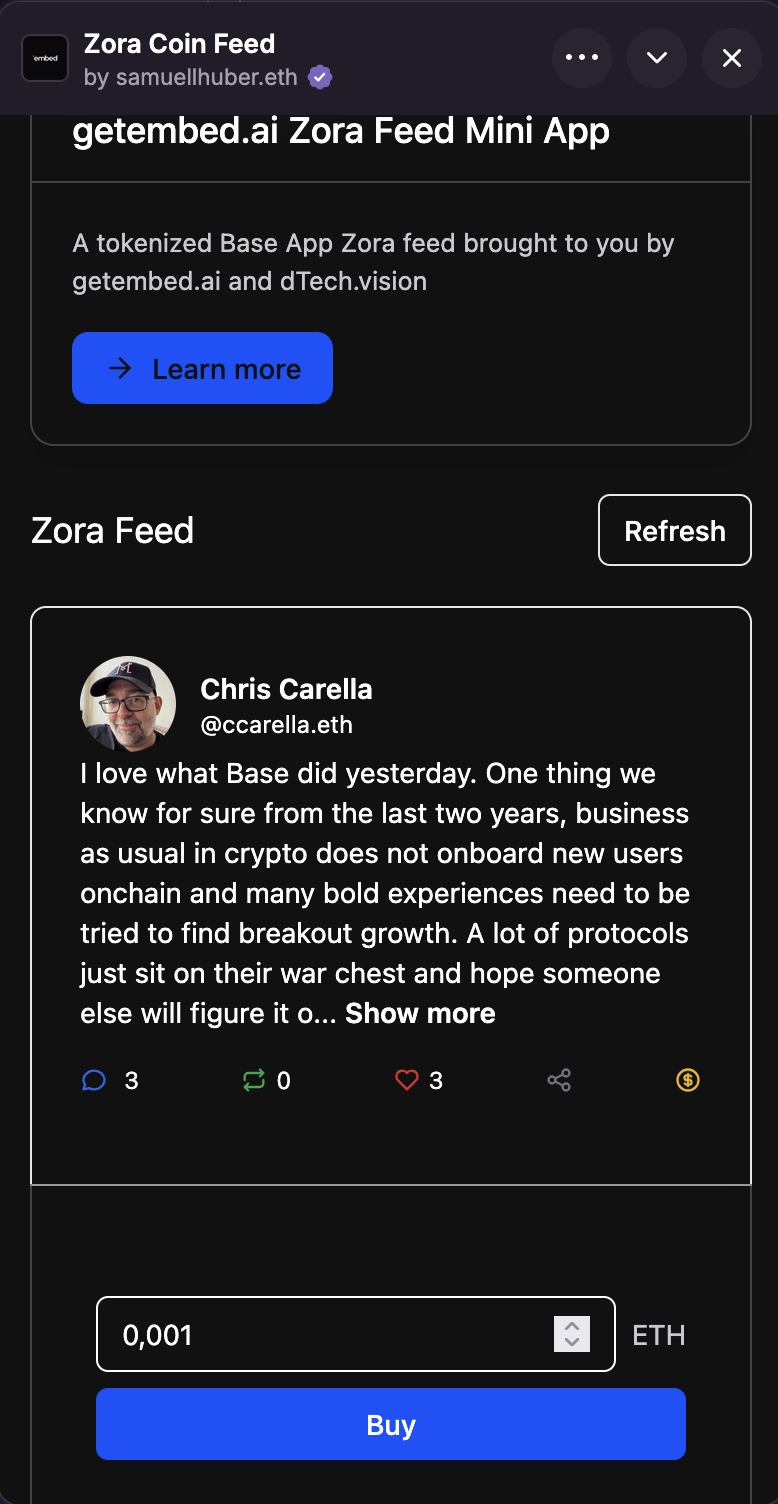The width and height of the screenshot is (778, 1504).
Task: Close the Zora Coin Feed mini app
Action: [x=732, y=58]
